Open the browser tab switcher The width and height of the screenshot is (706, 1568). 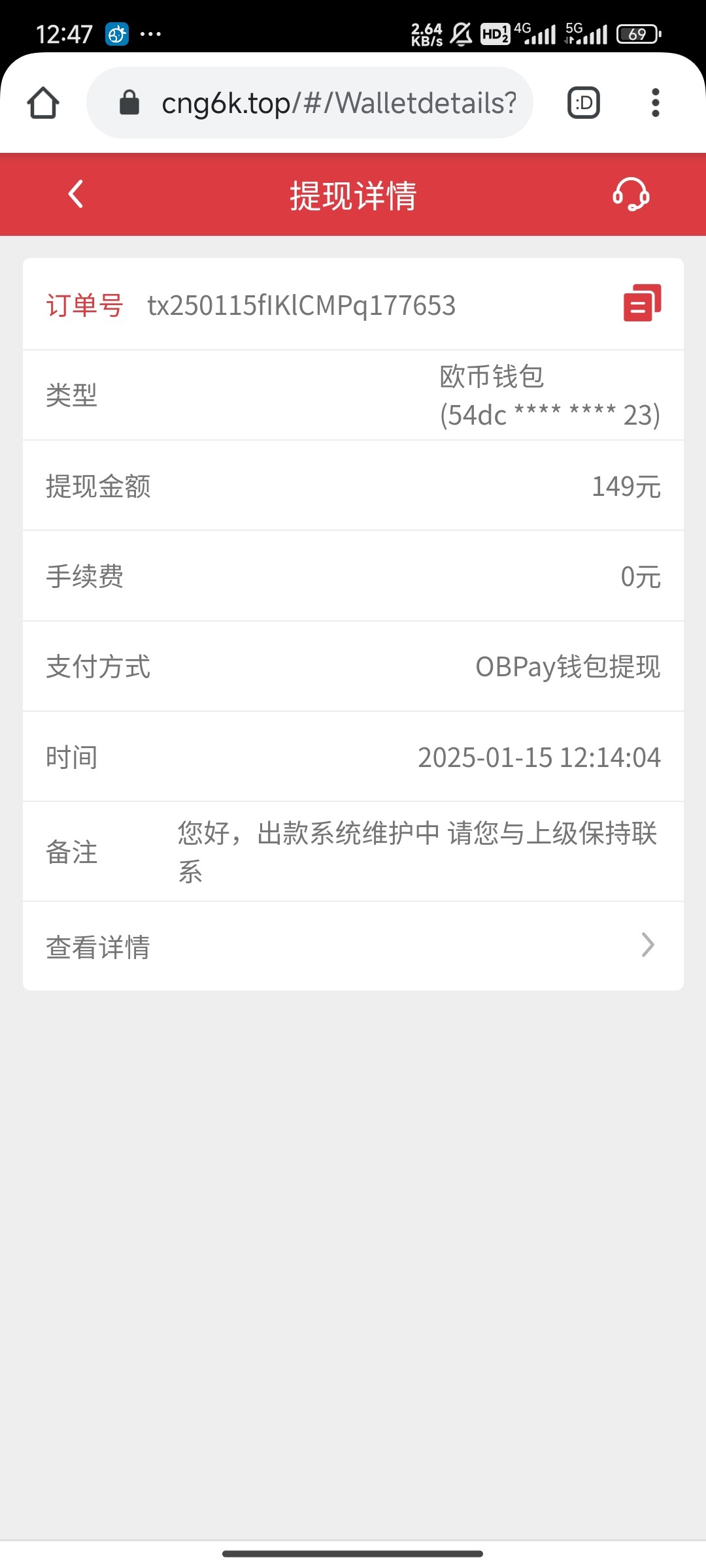click(583, 103)
